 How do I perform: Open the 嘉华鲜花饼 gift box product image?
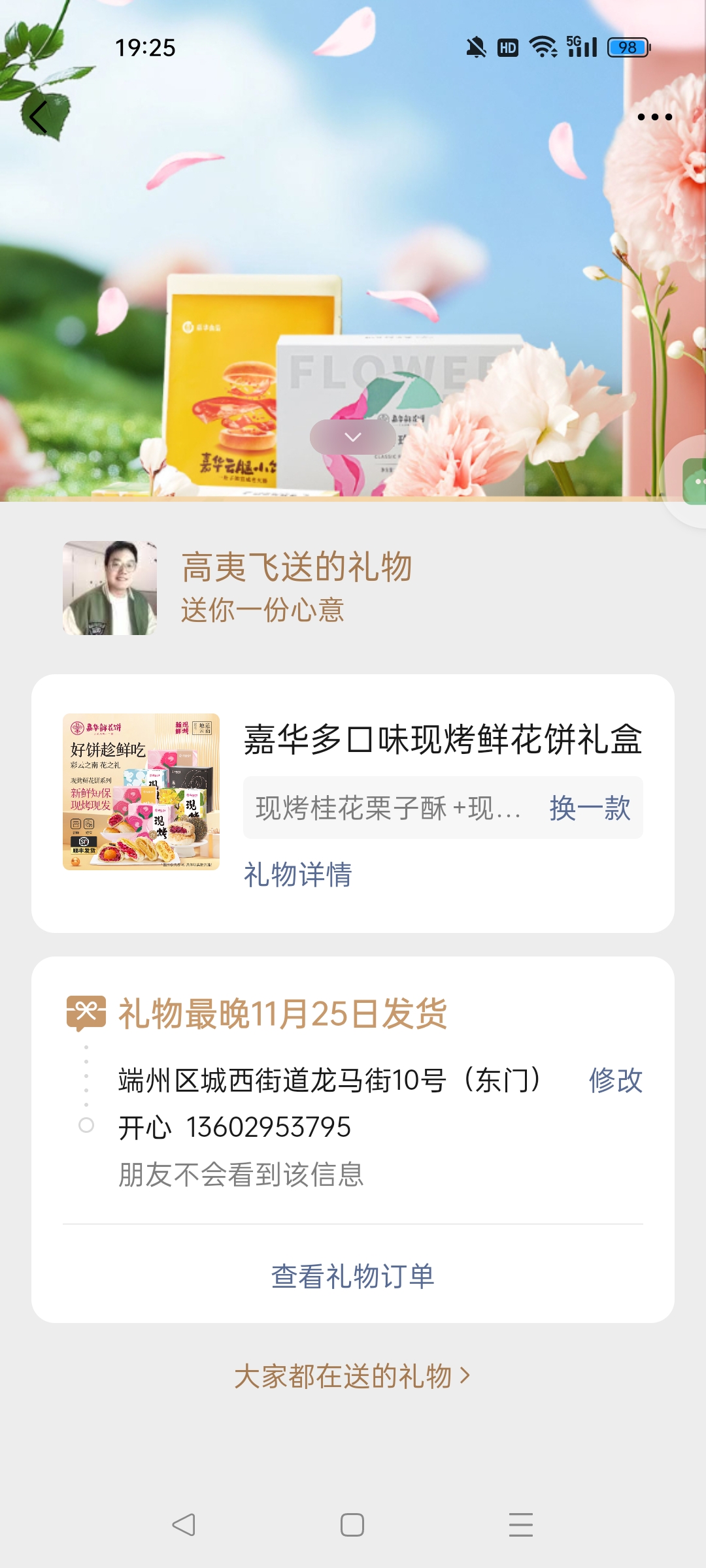(x=141, y=792)
